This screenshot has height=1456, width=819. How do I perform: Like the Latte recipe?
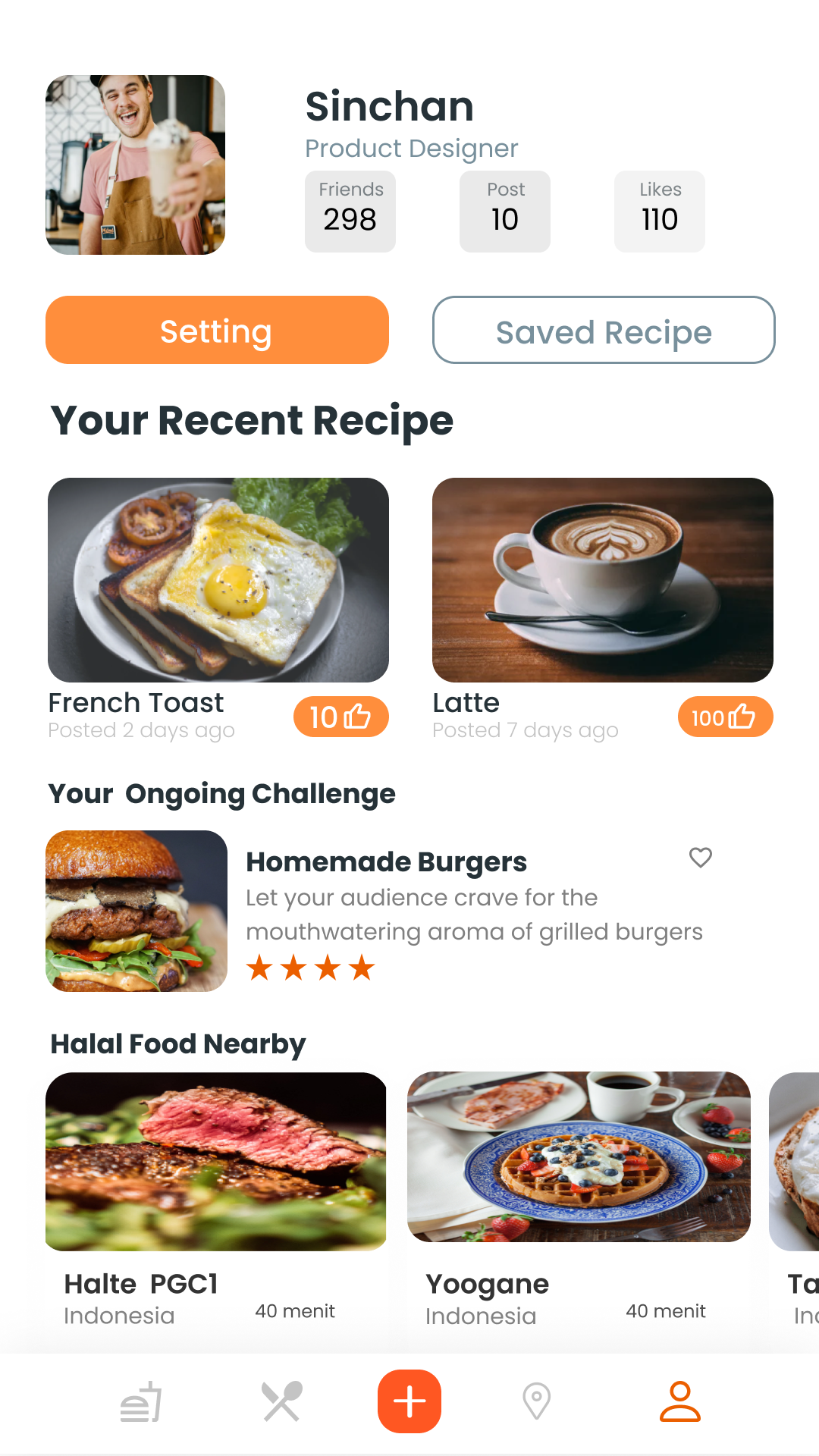pyautogui.click(x=726, y=717)
